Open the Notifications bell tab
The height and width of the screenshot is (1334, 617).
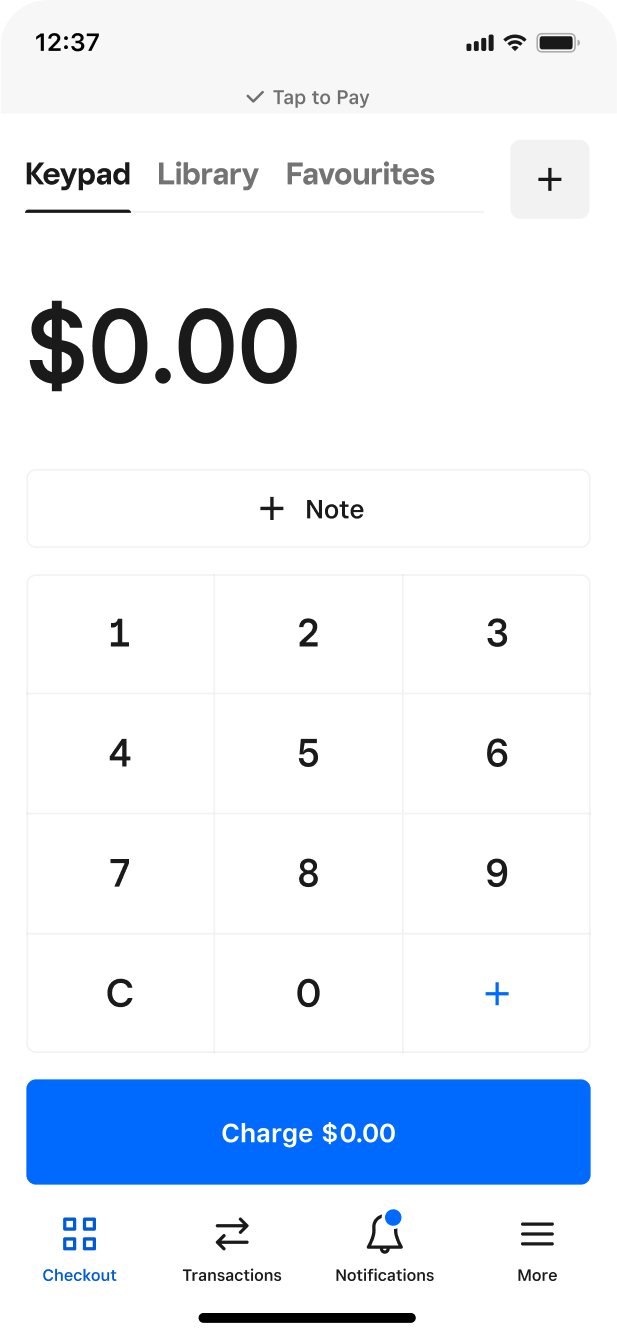[x=385, y=1248]
